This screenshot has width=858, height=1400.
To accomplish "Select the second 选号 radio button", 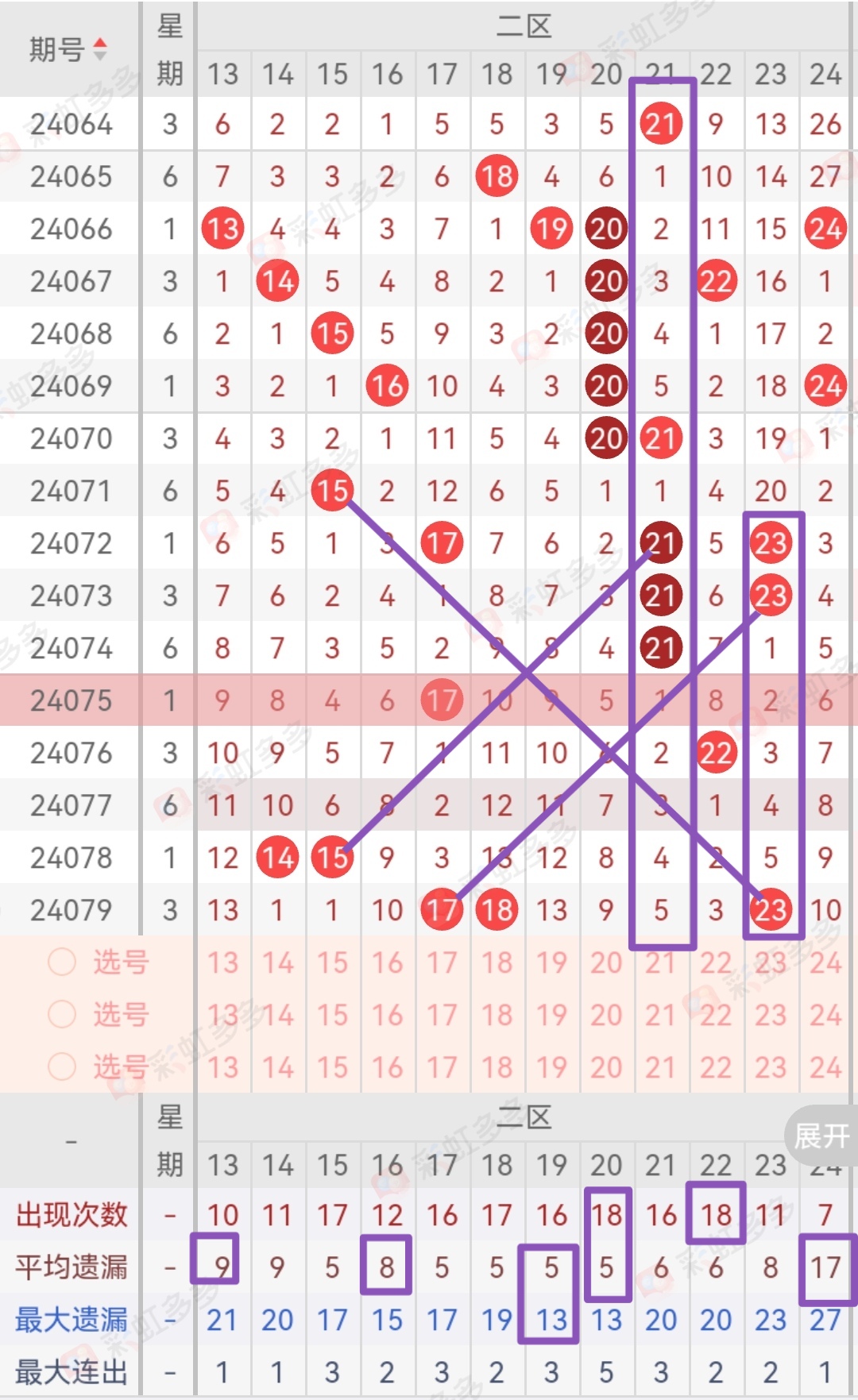I will click(60, 1014).
